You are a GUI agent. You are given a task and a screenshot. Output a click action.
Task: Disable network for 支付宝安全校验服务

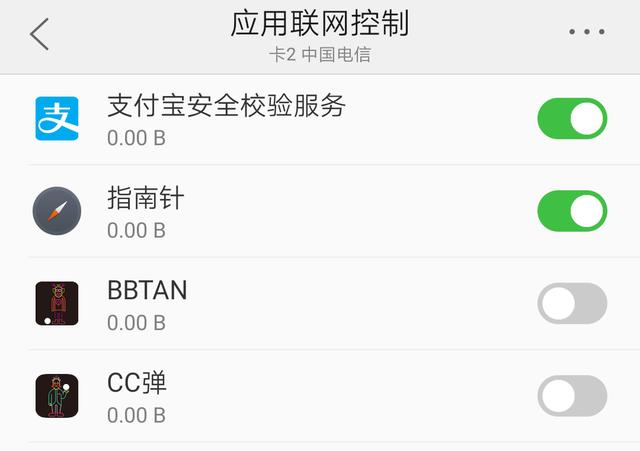pyautogui.click(x=572, y=119)
